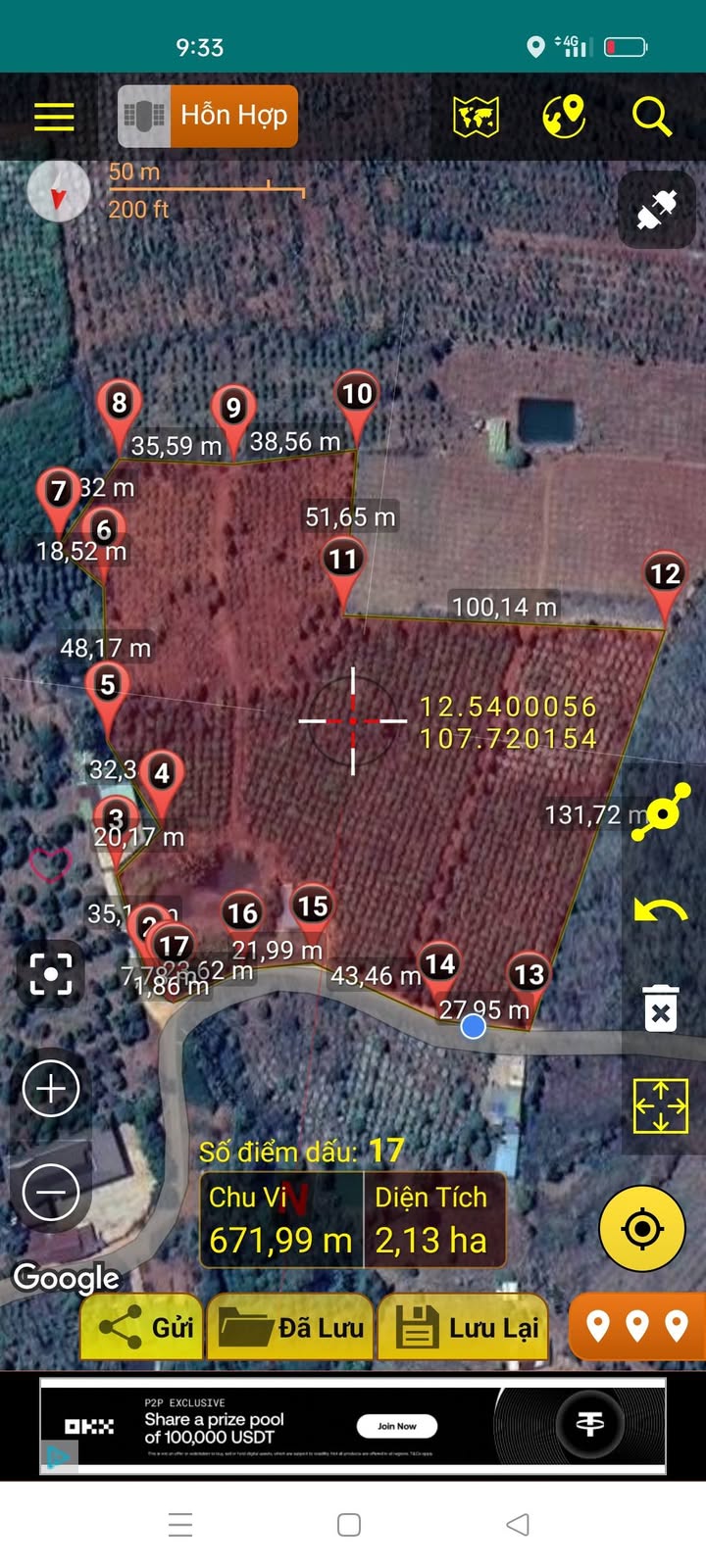Viewport: 706px width, 1568px height.
Task: Tap the compass to reset orientation
Action: [x=59, y=191]
